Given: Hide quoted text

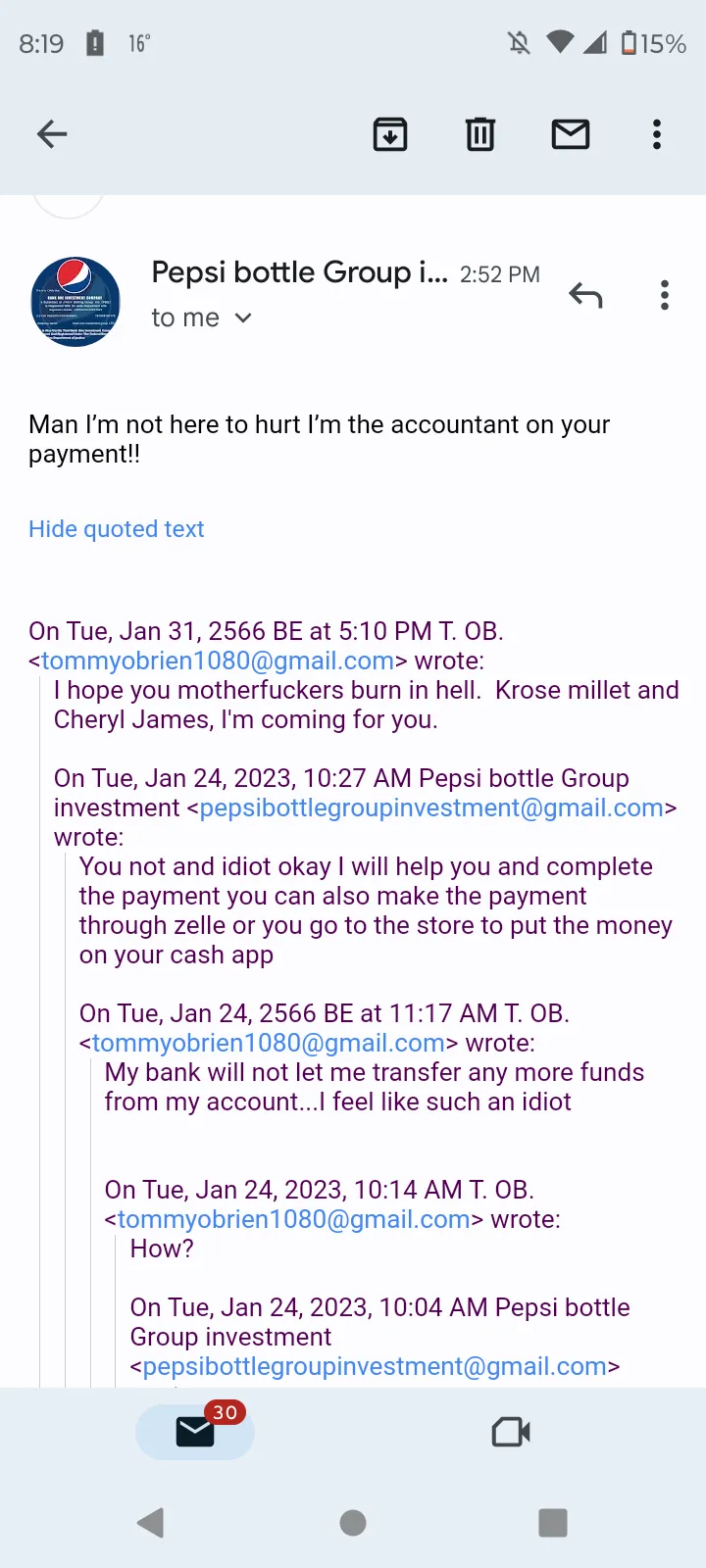Looking at the screenshot, I should click(117, 529).
